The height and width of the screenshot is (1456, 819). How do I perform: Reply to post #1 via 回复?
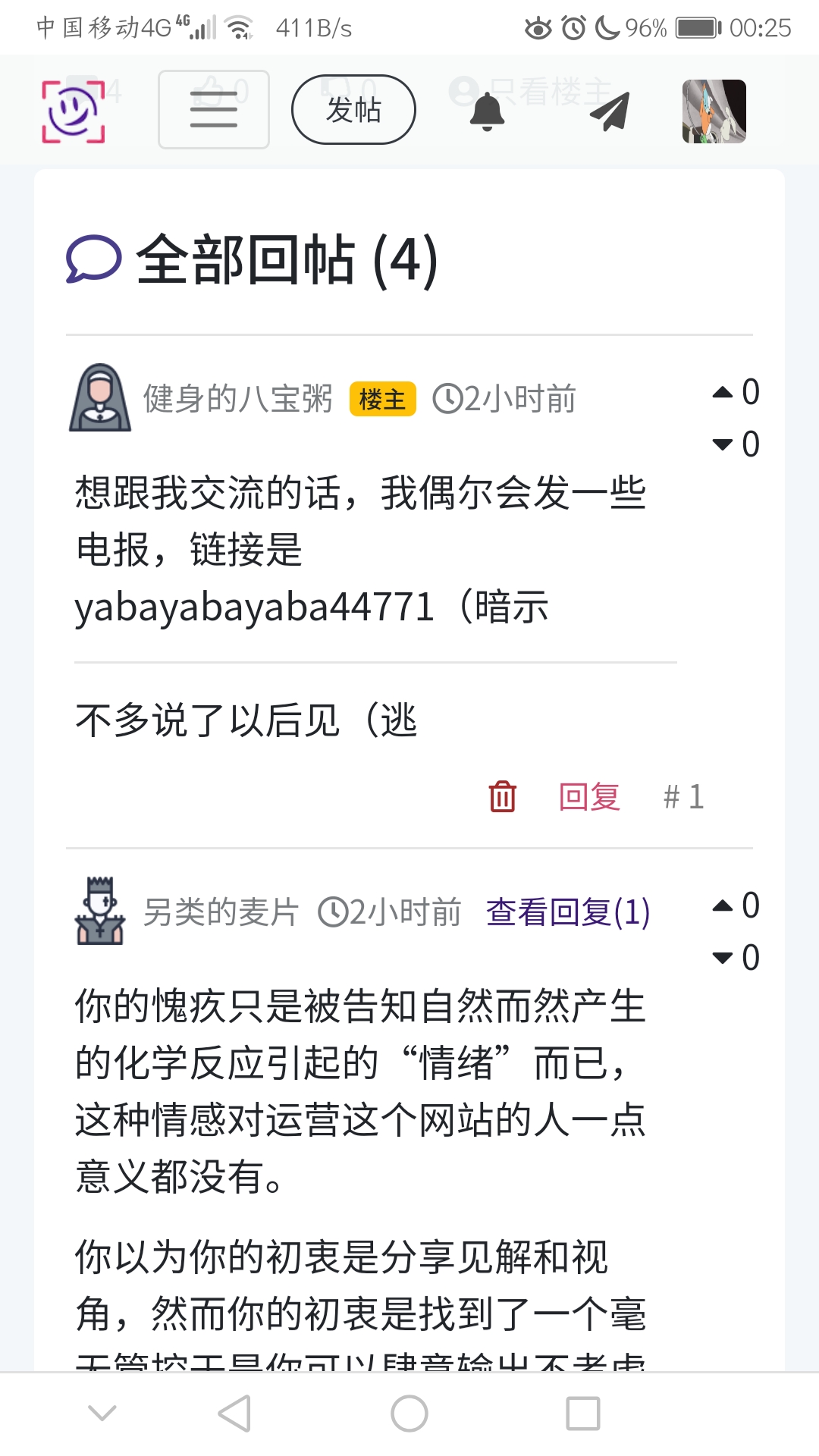pos(589,796)
